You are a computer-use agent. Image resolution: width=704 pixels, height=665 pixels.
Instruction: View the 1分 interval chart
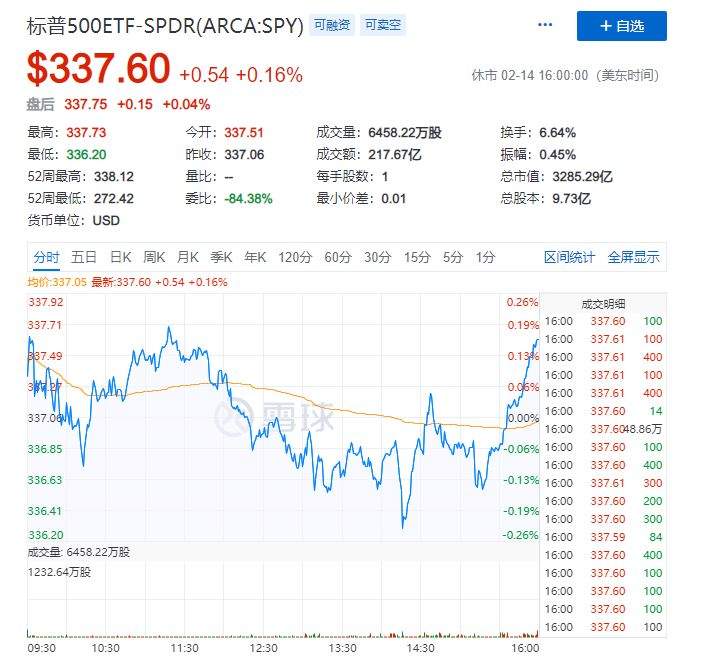click(486, 257)
